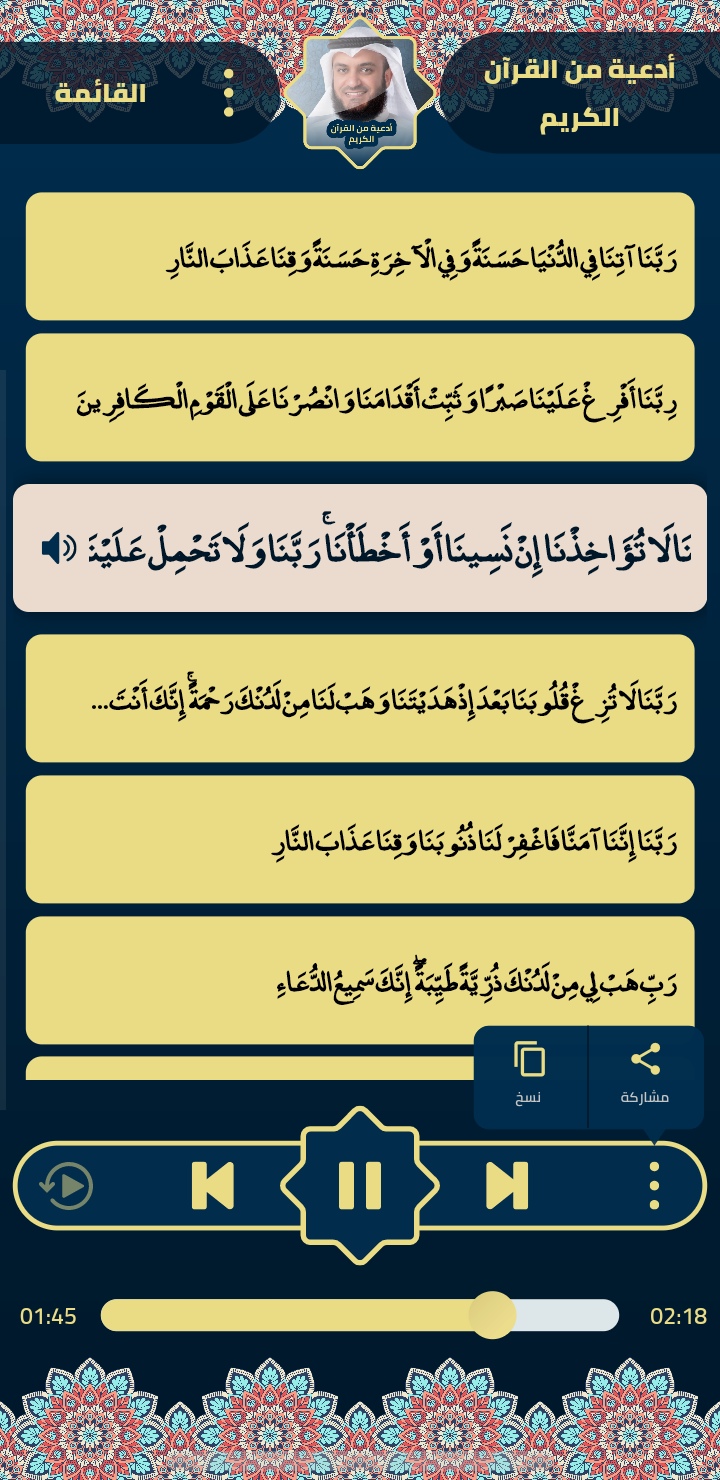
Task: Pause the recitation playback
Action: click(x=360, y=1186)
